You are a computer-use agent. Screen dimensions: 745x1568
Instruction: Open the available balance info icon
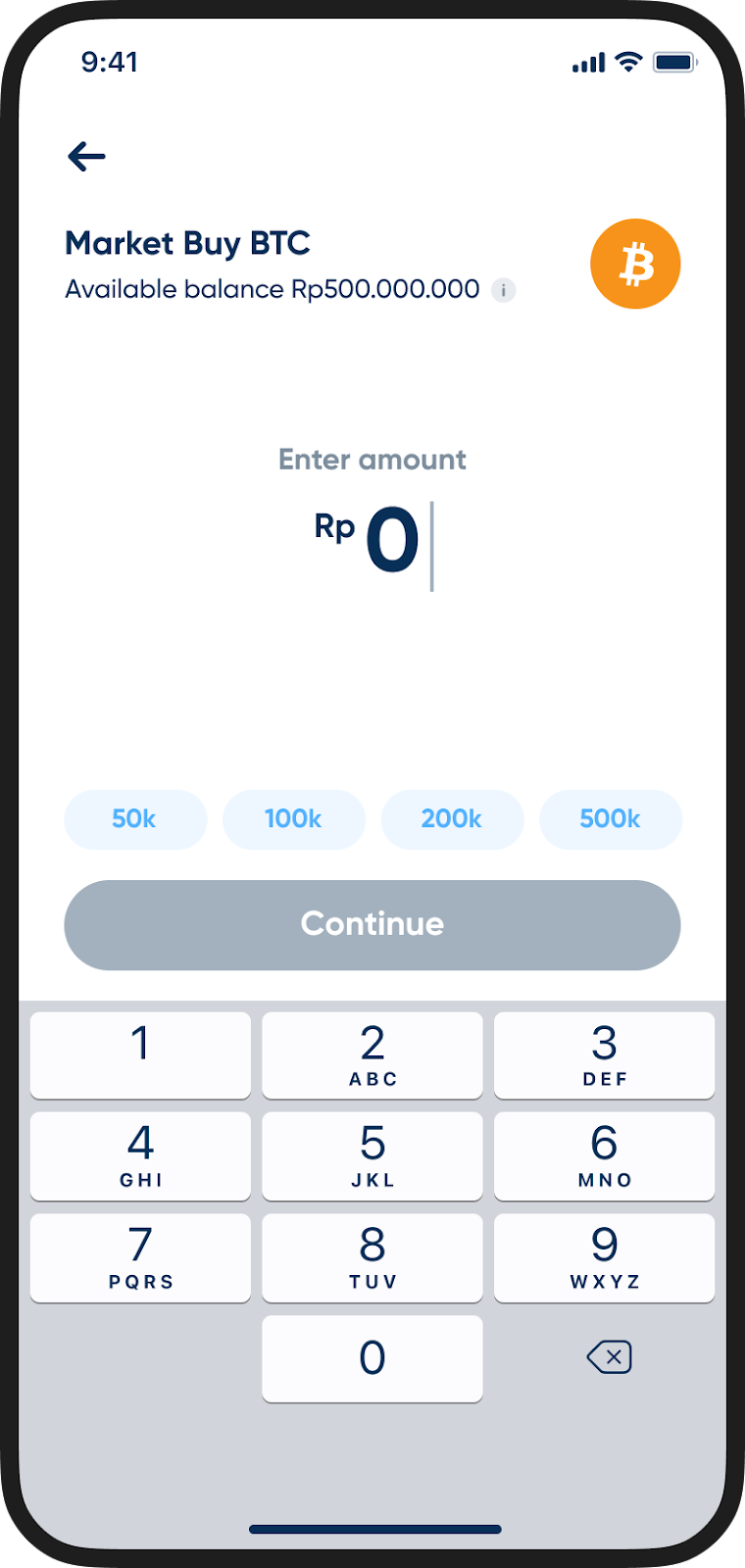[503, 290]
